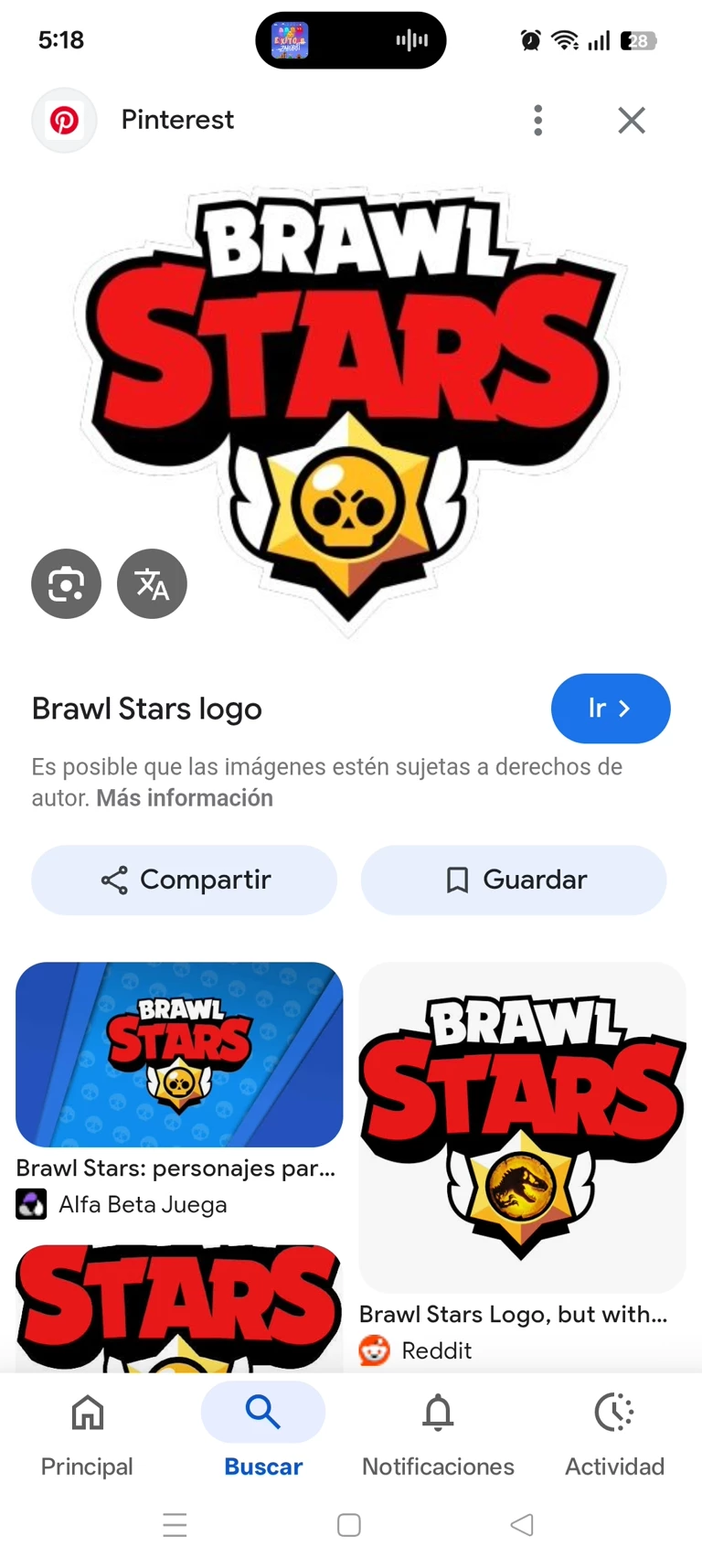Open the three-dot overflow menu
This screenshot has width=702, height=1568.
[537, 120]
